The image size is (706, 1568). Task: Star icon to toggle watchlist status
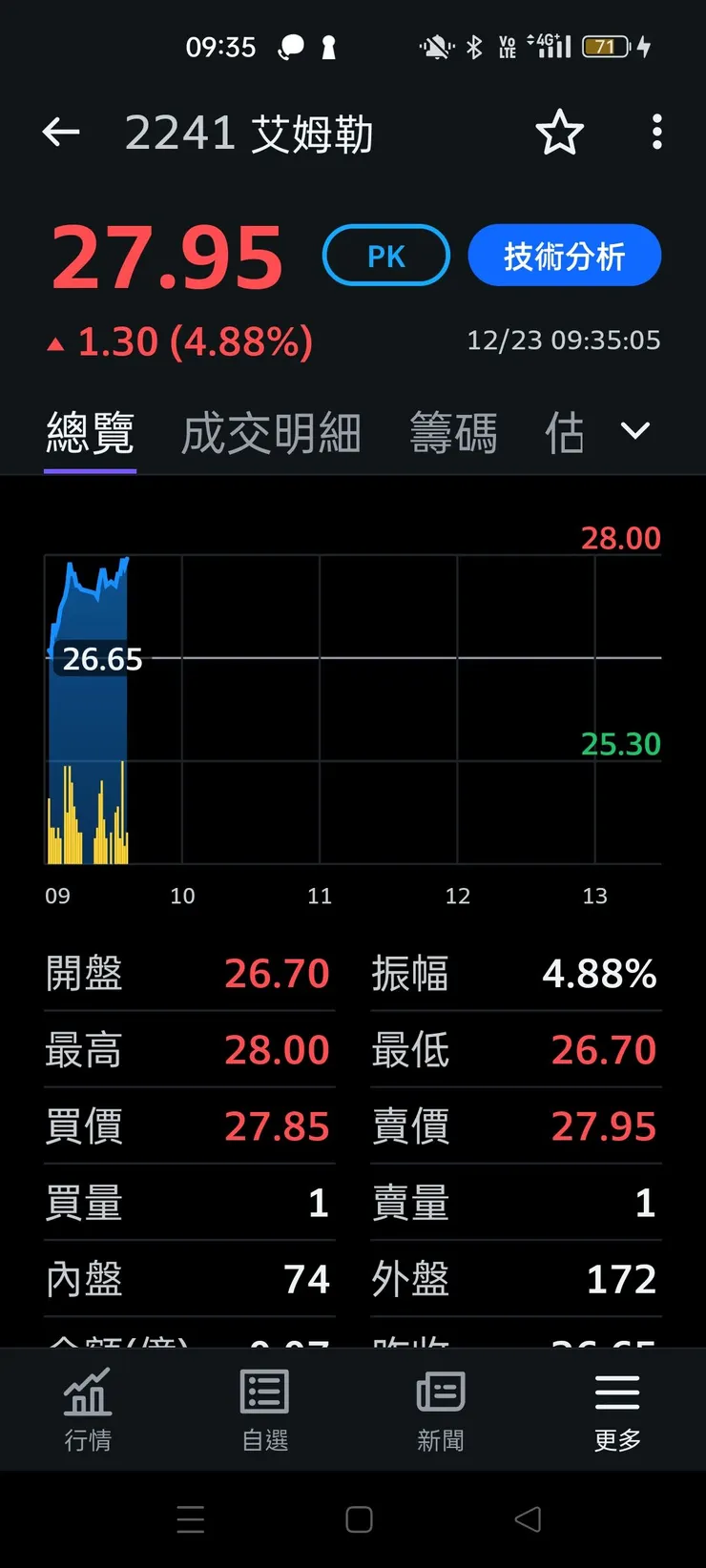coord(560,133)
